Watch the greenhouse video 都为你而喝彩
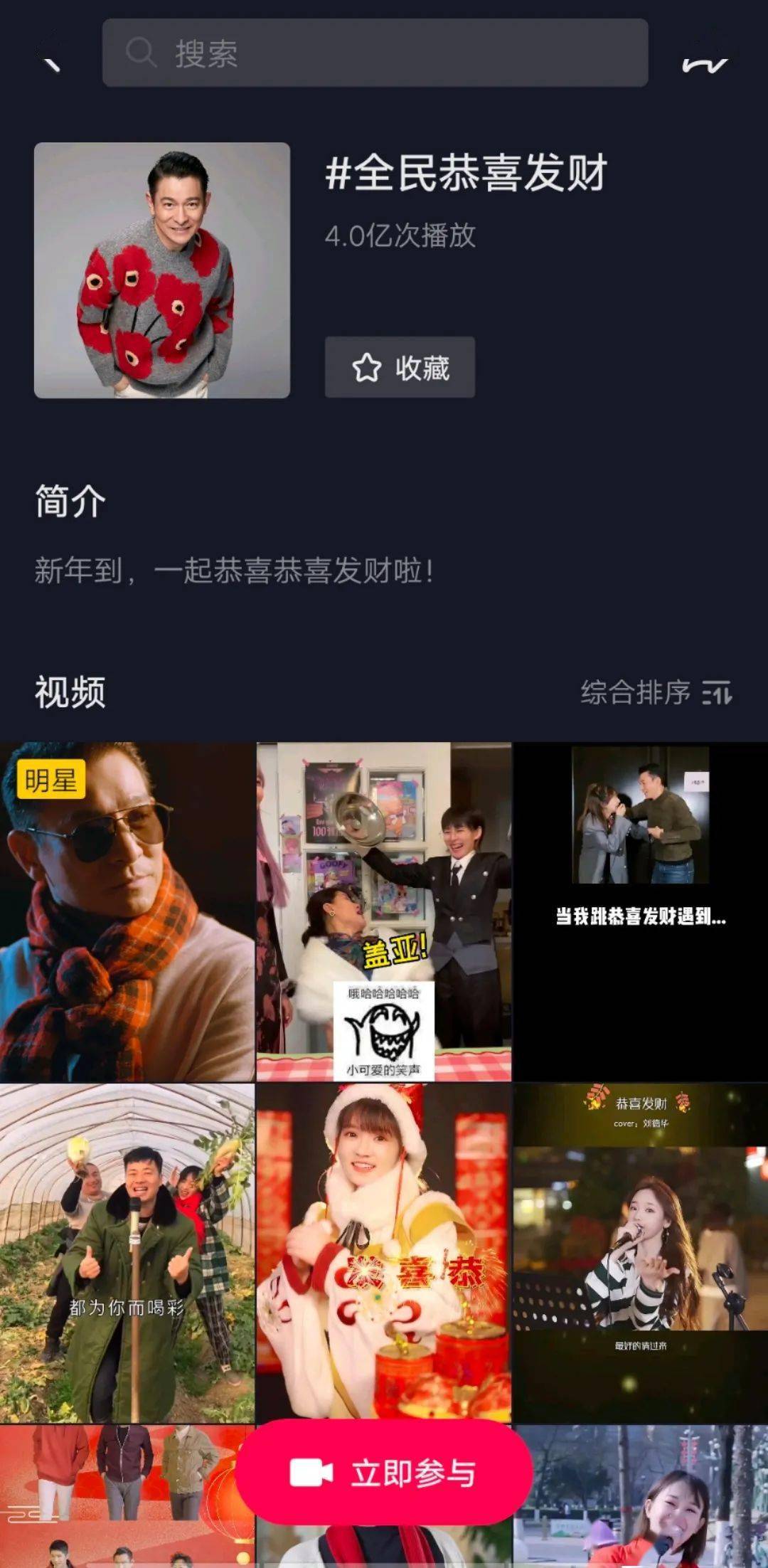 (127, 1254)
